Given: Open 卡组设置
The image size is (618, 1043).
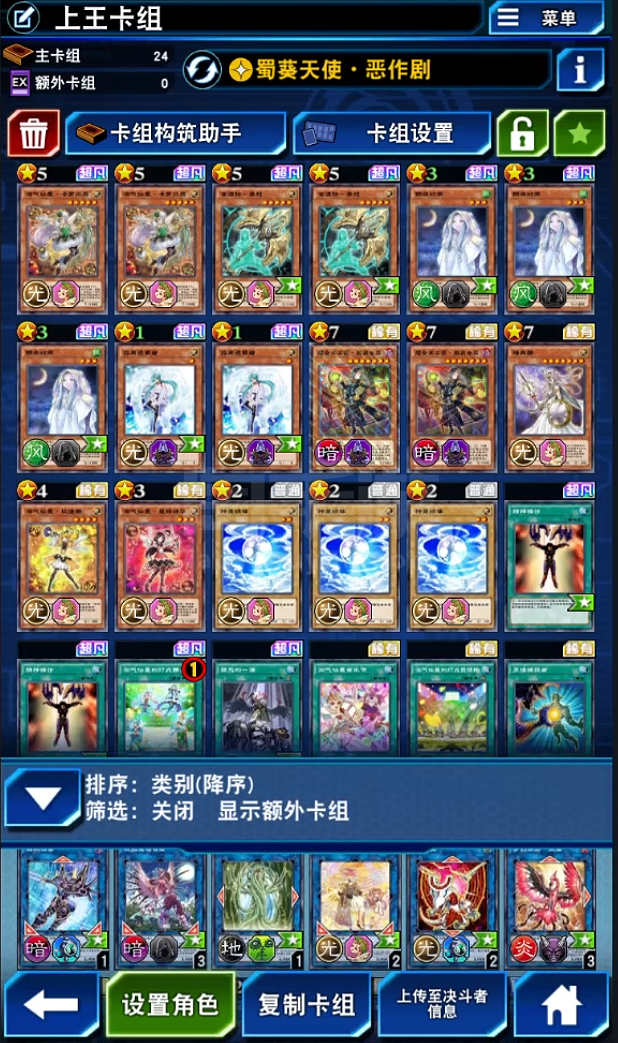Looking at the screenshot, I should click(392, 134).
